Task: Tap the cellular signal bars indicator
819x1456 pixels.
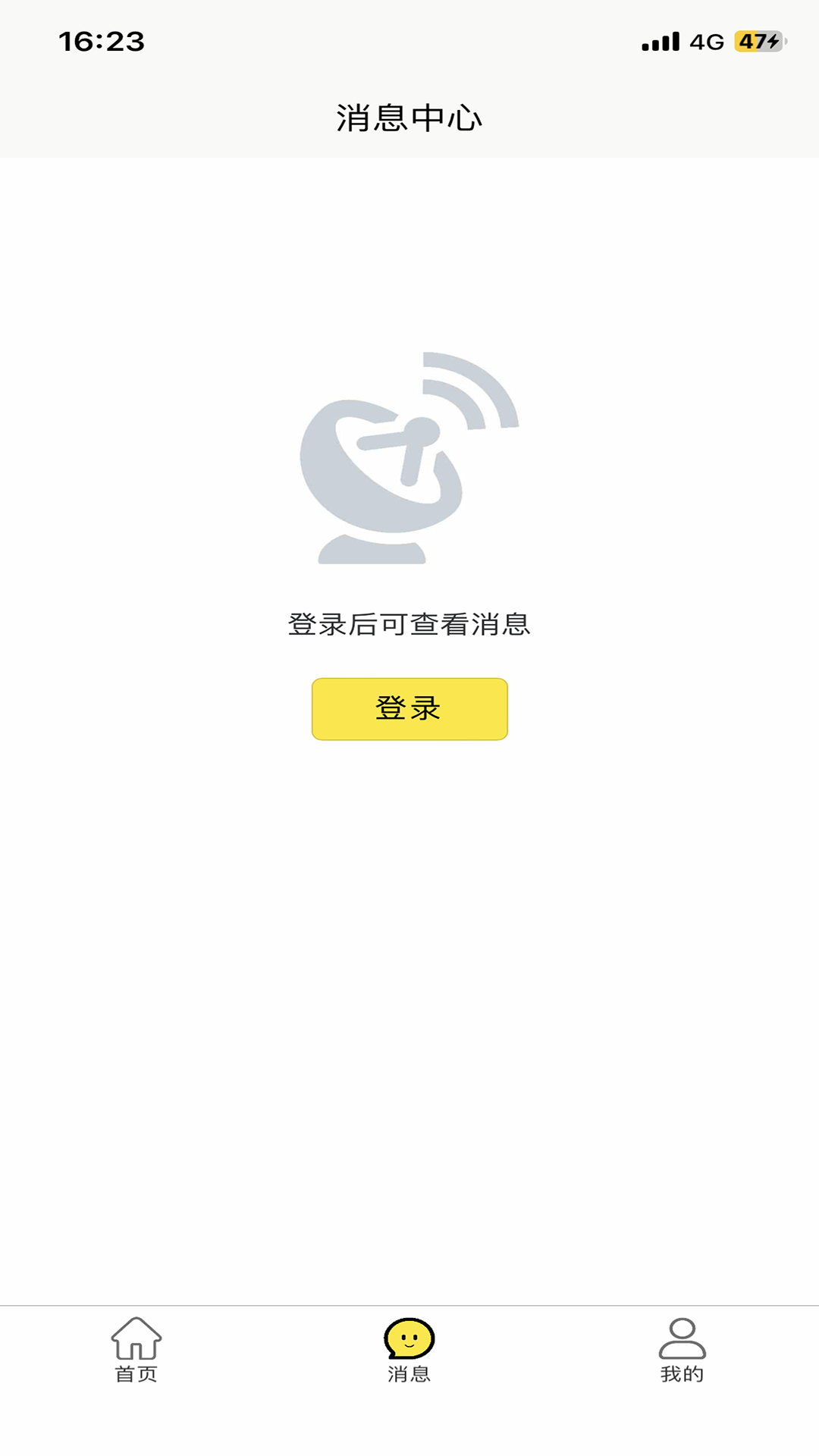Action: 659,43
